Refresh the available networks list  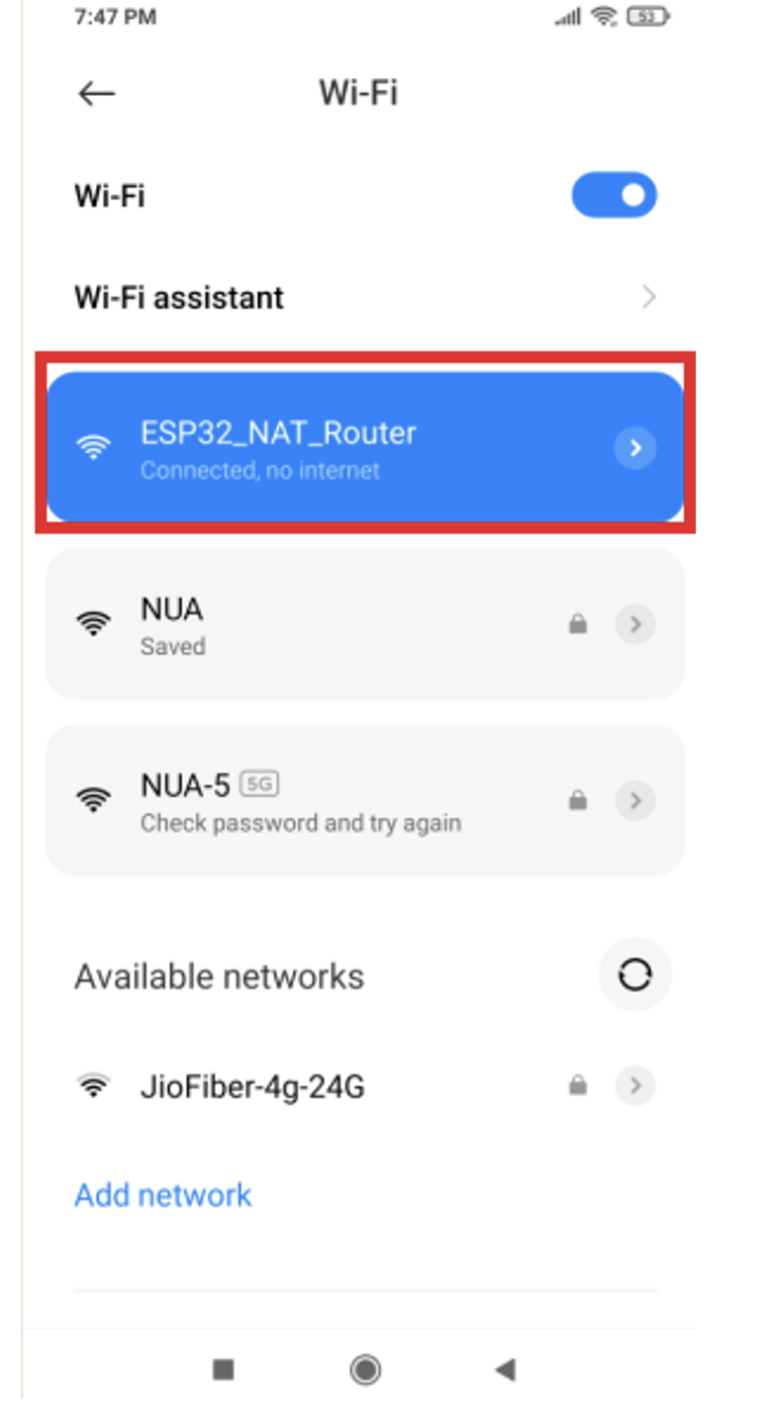(x=635, y=974)
